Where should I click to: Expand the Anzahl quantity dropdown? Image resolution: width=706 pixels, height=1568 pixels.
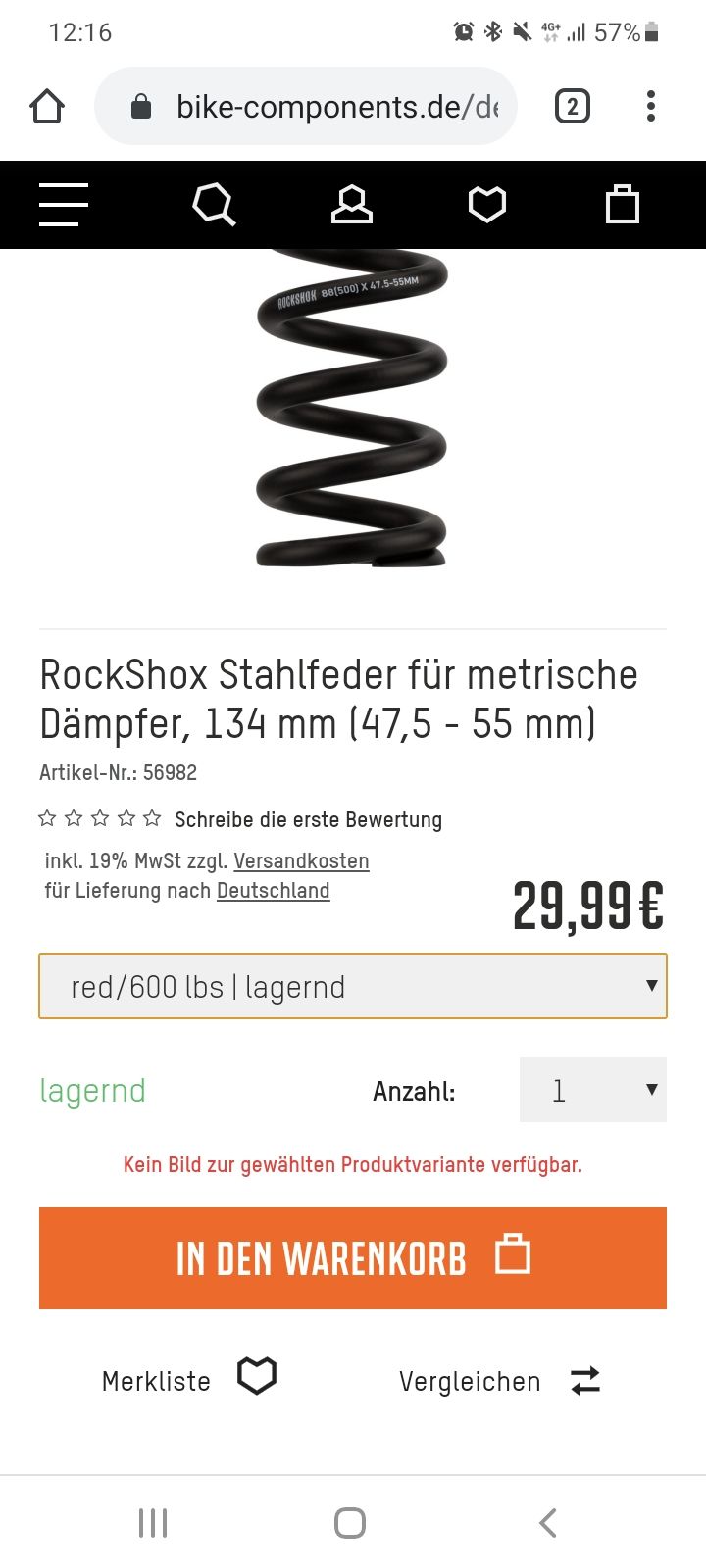592,1090
